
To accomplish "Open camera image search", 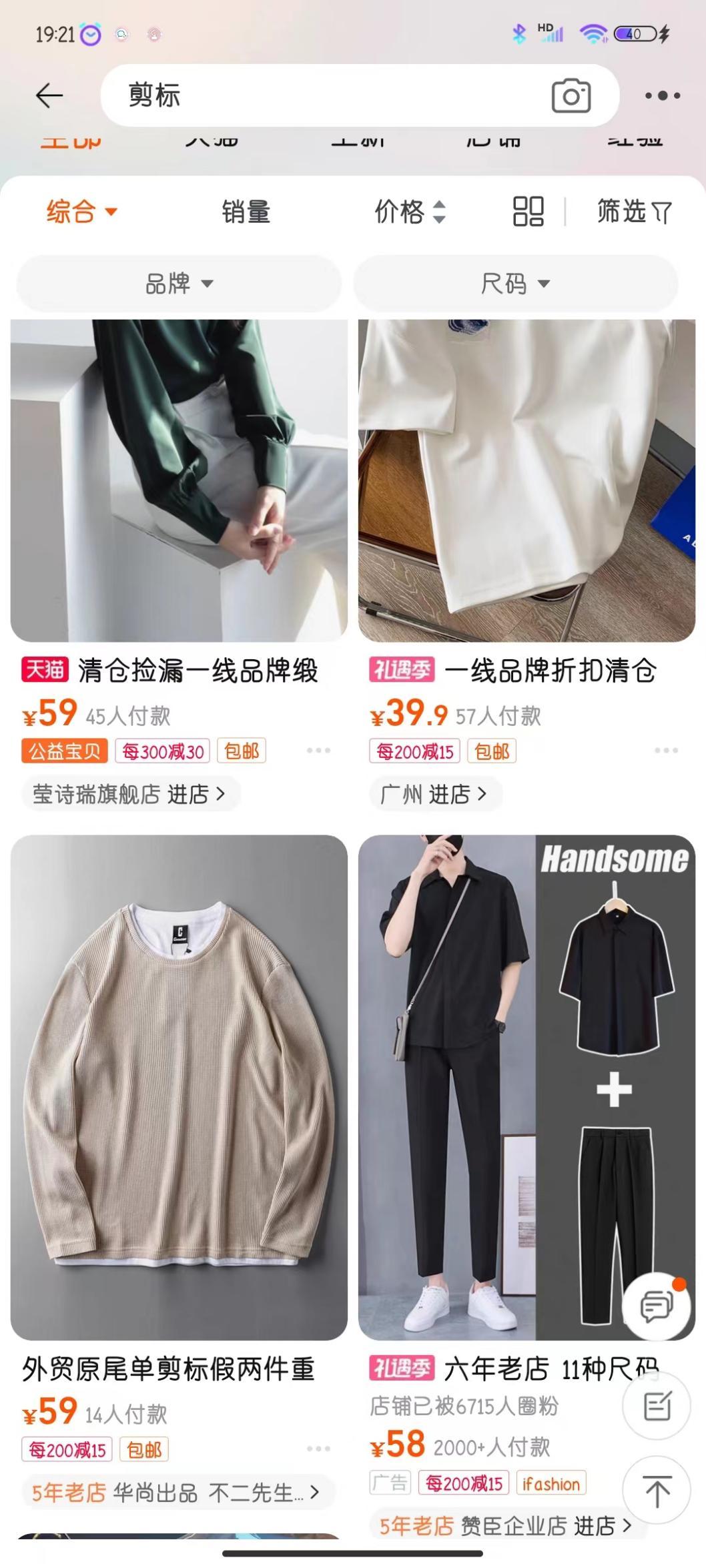I will [571, 95].
